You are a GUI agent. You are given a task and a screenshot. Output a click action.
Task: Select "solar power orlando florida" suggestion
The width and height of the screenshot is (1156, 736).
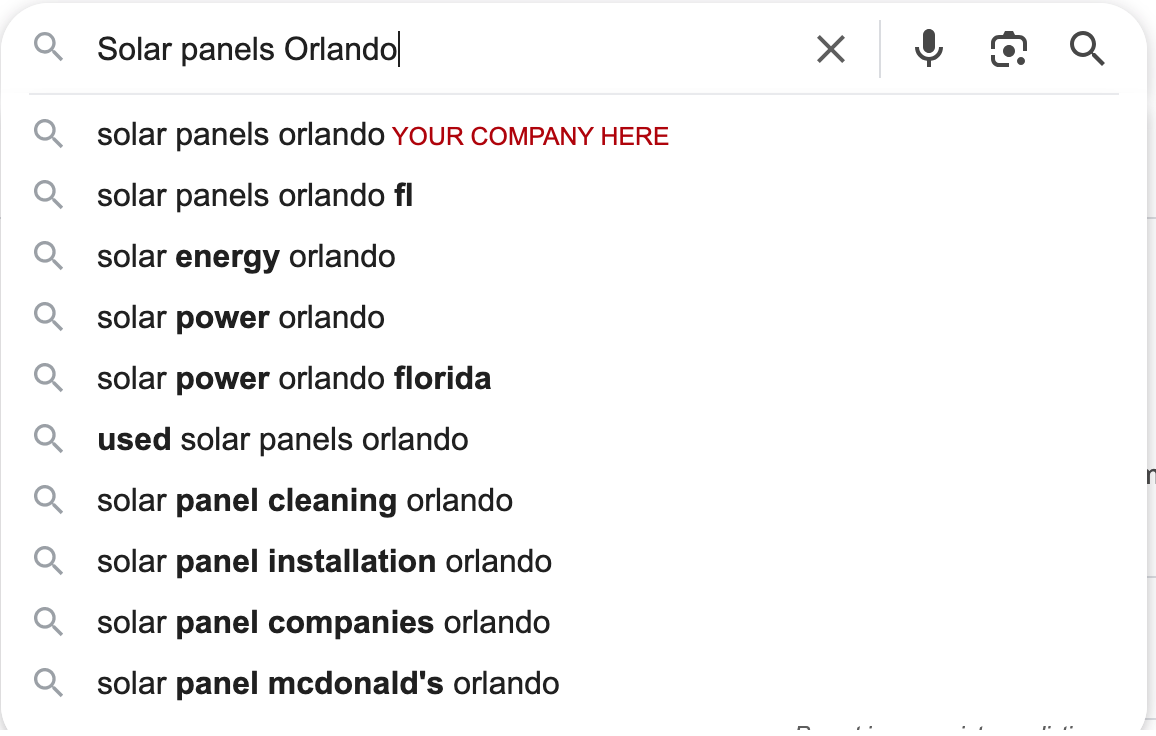click(x=294, y=379)
